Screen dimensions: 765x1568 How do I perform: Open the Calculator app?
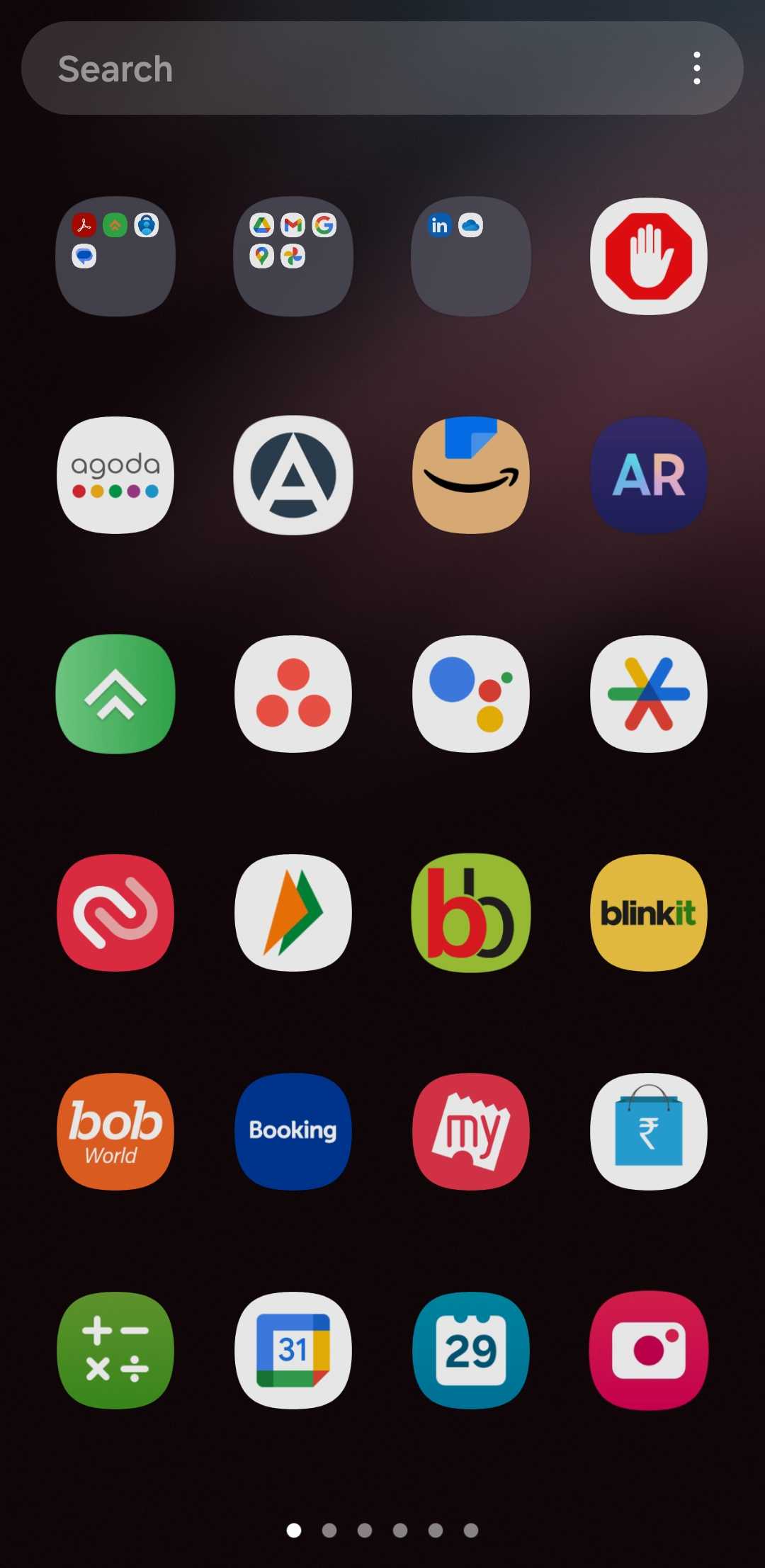[115, 1350]
